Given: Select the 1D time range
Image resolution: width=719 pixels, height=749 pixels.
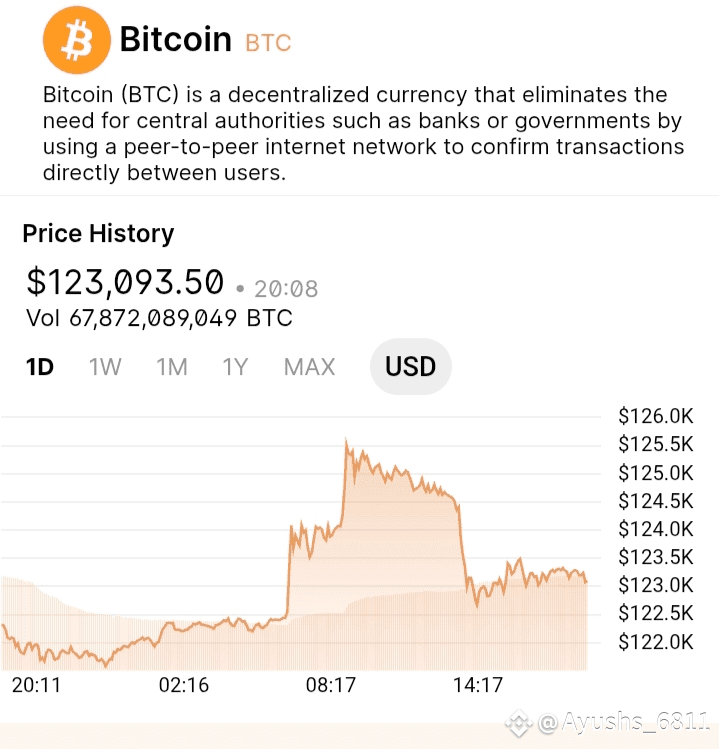Looking at the screenshot, I should (x=40, y=367).
